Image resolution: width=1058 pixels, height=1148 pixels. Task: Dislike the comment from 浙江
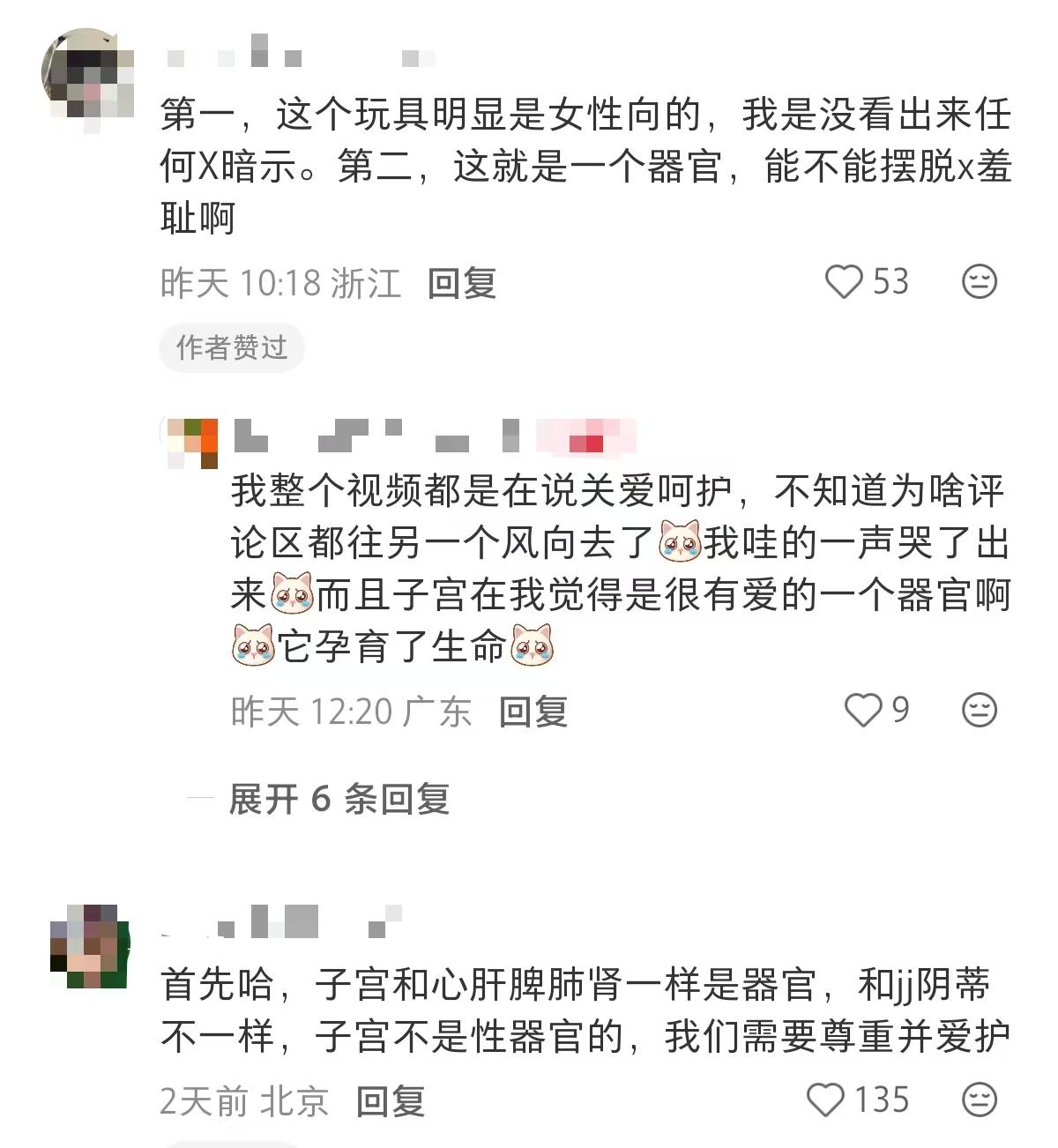tap(979, 282)
